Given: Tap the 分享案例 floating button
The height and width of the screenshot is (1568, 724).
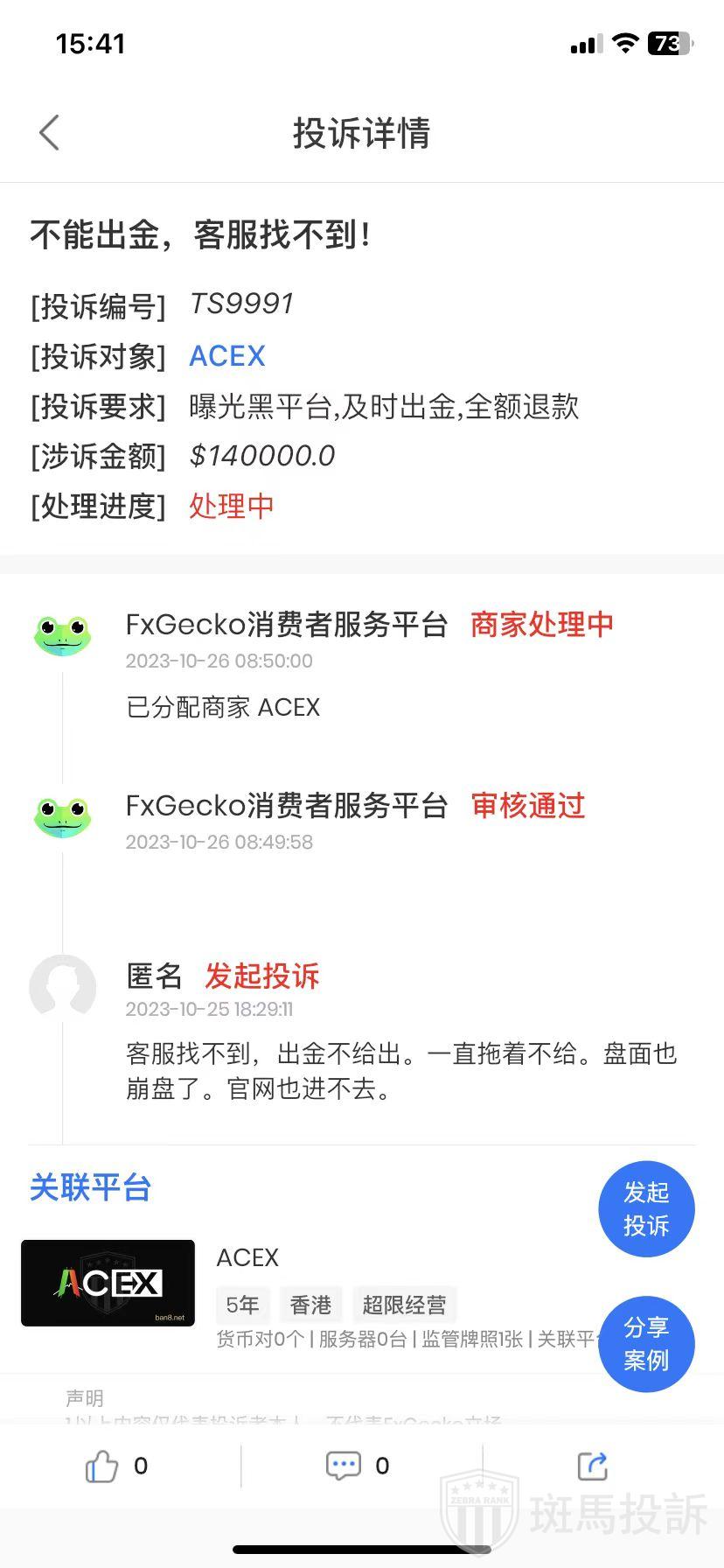Looking at the screenshot, I should point(646,1343).
